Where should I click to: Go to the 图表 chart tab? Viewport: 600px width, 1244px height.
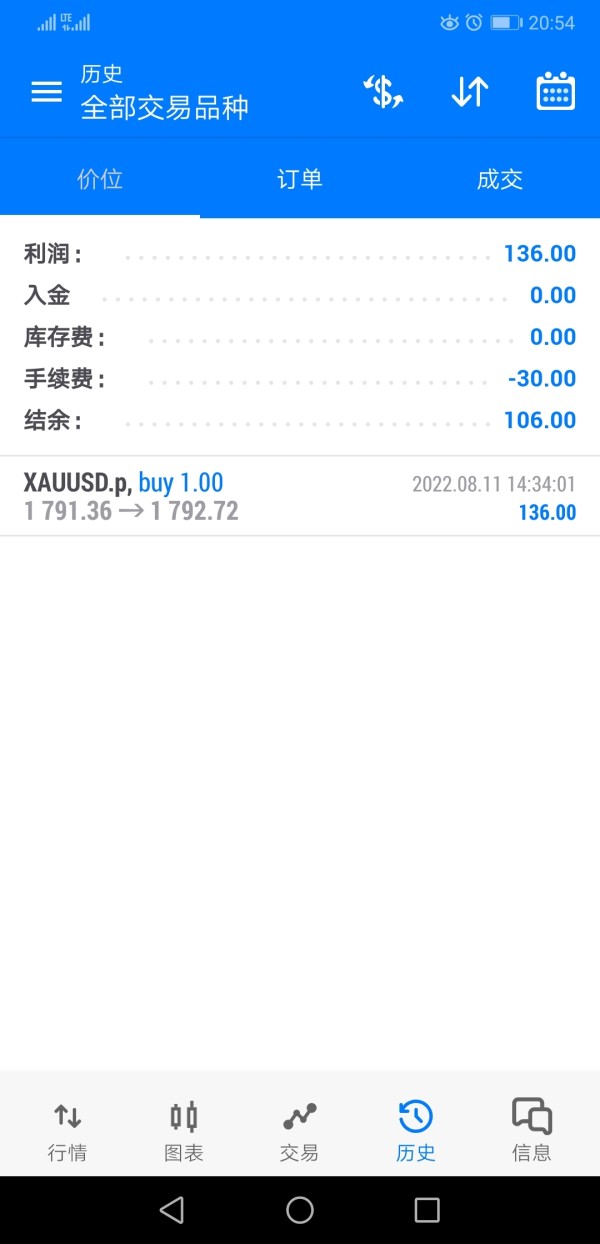184,1131
